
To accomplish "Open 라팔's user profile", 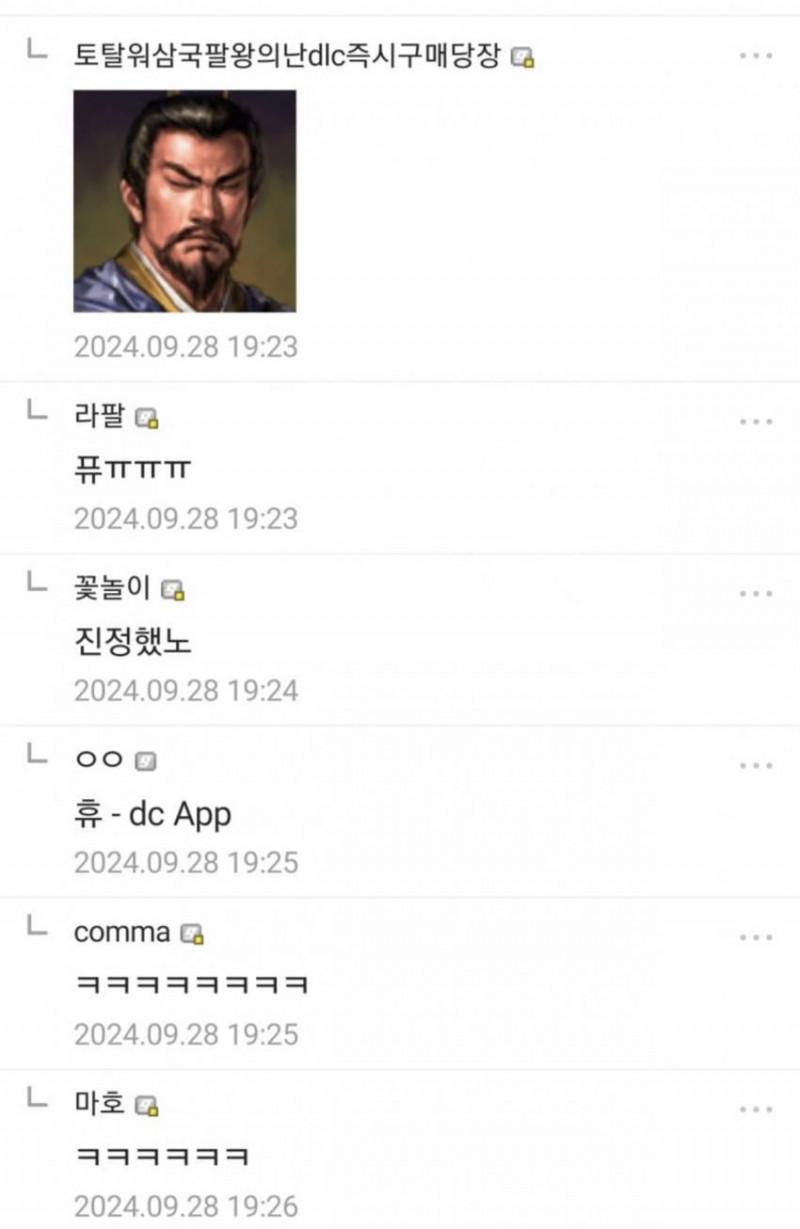I will (x=101, y=417).
